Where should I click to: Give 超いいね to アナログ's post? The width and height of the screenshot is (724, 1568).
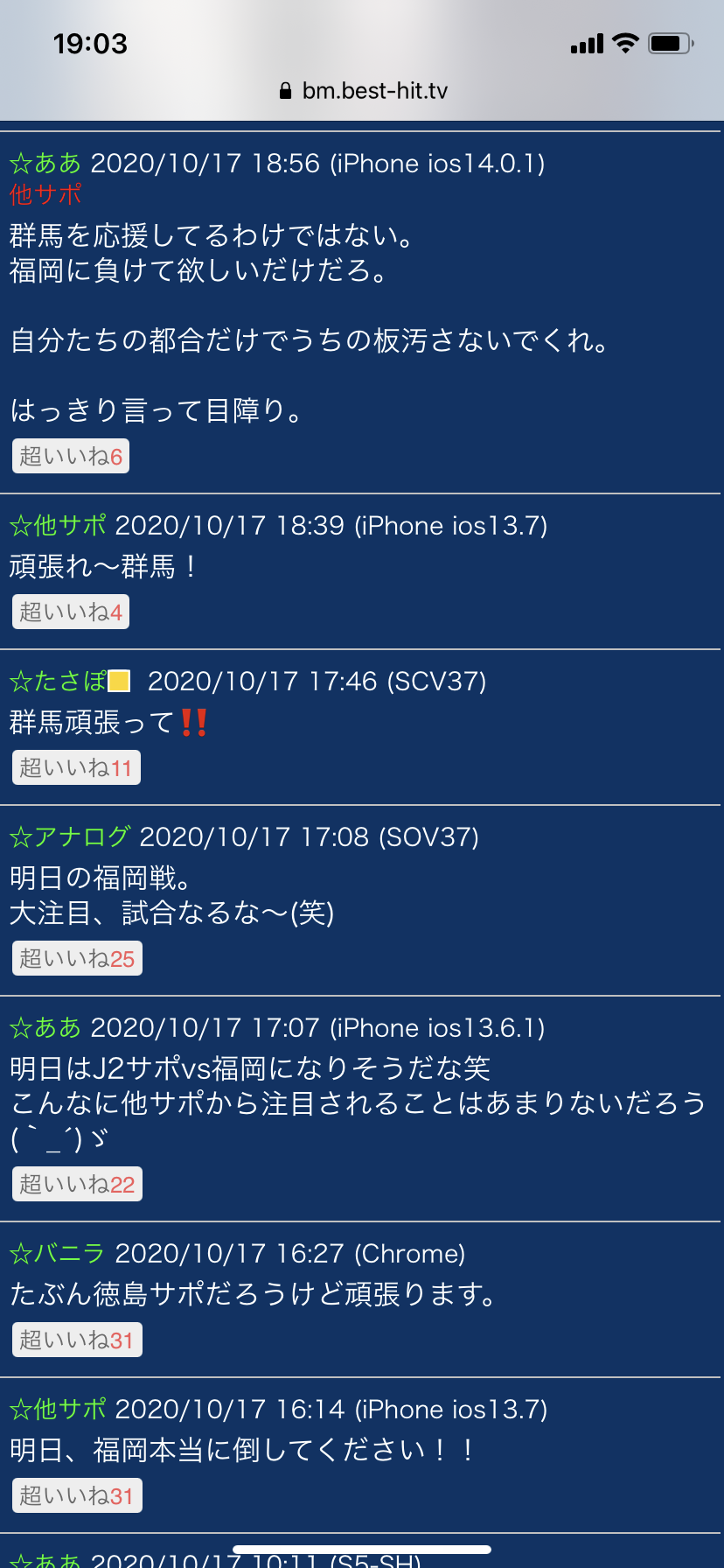(77, 958)
